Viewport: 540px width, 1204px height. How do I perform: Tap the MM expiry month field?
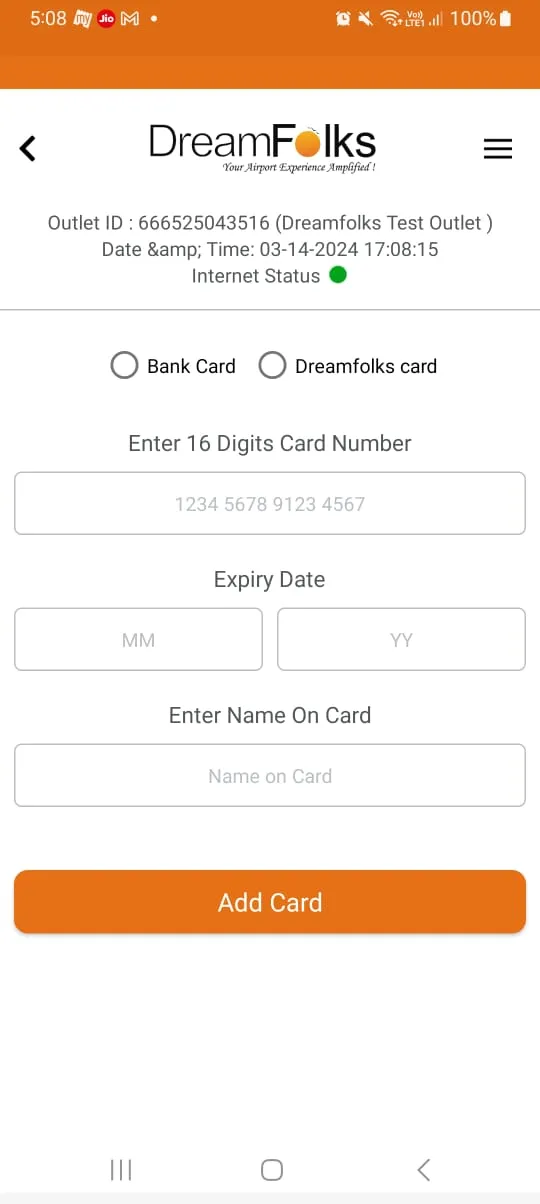[x=138, y=639]
